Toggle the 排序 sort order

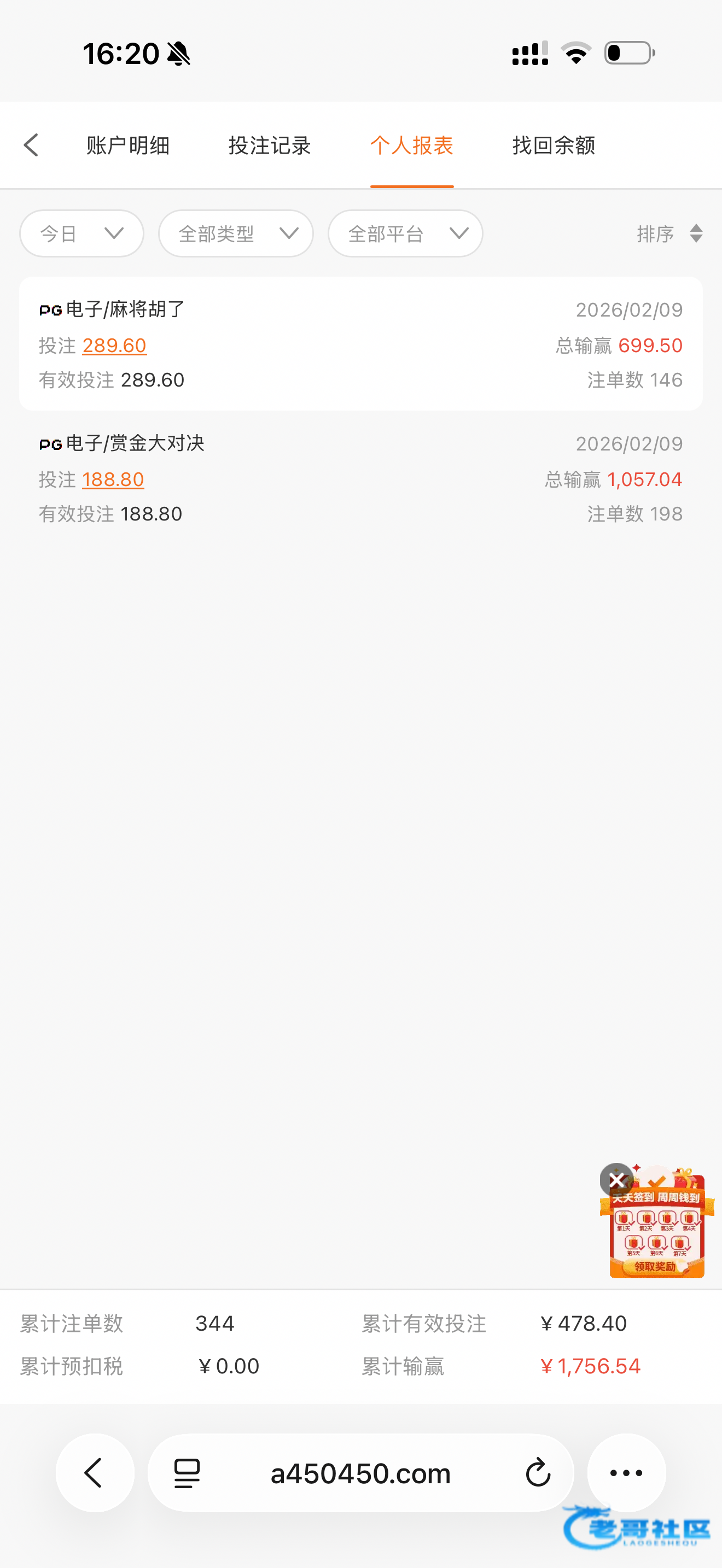point(669,234)
